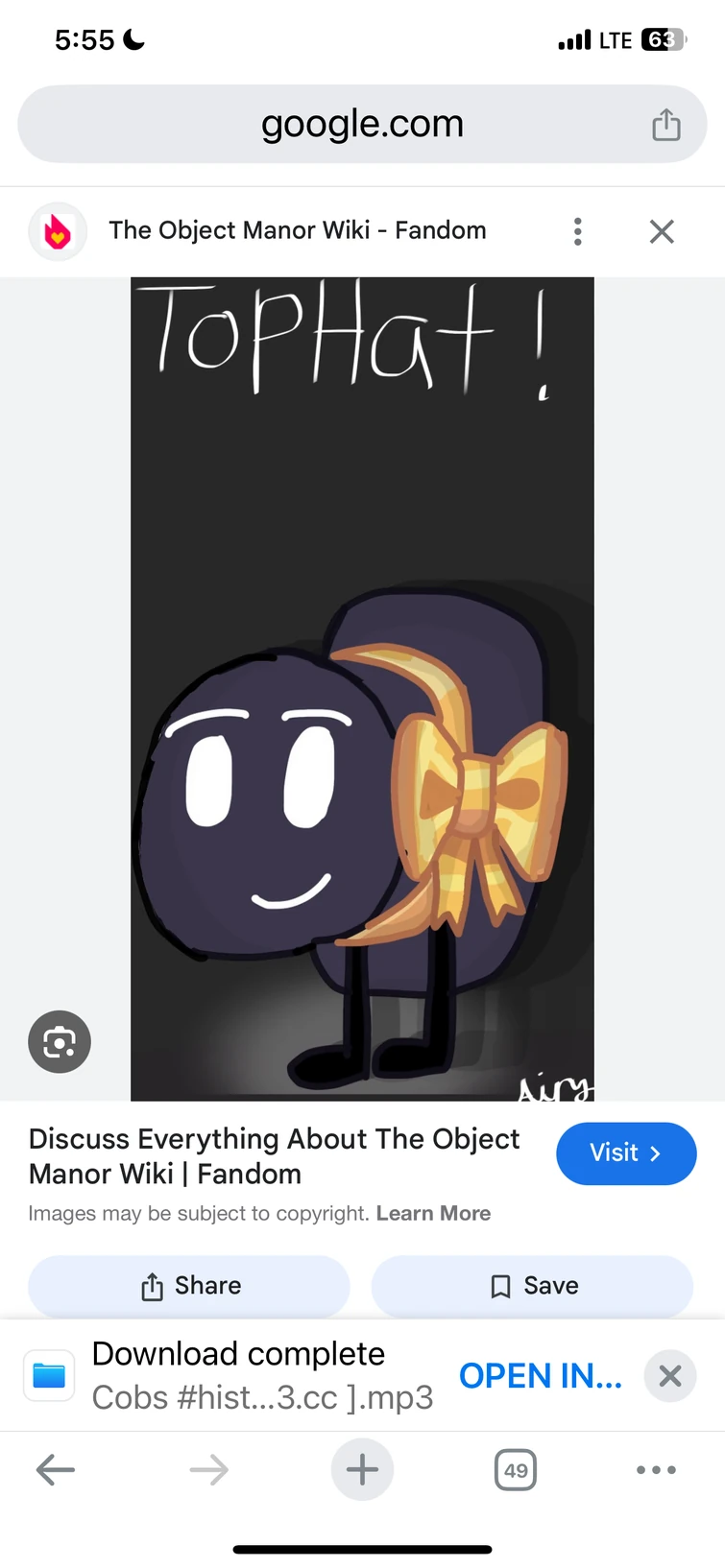Tap the forward navigation arrow

coord(208,1468)
